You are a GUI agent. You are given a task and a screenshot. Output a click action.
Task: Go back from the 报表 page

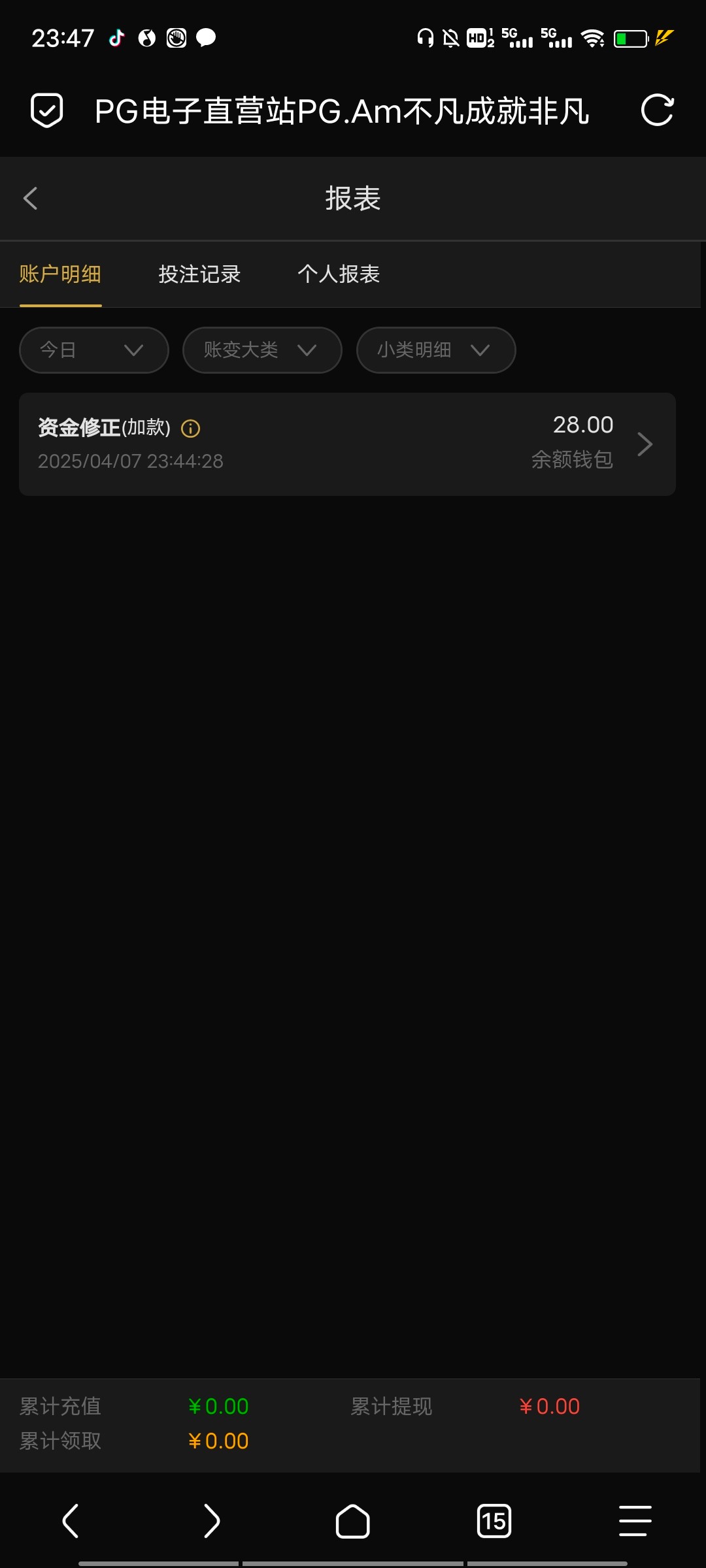click(30, 199)
